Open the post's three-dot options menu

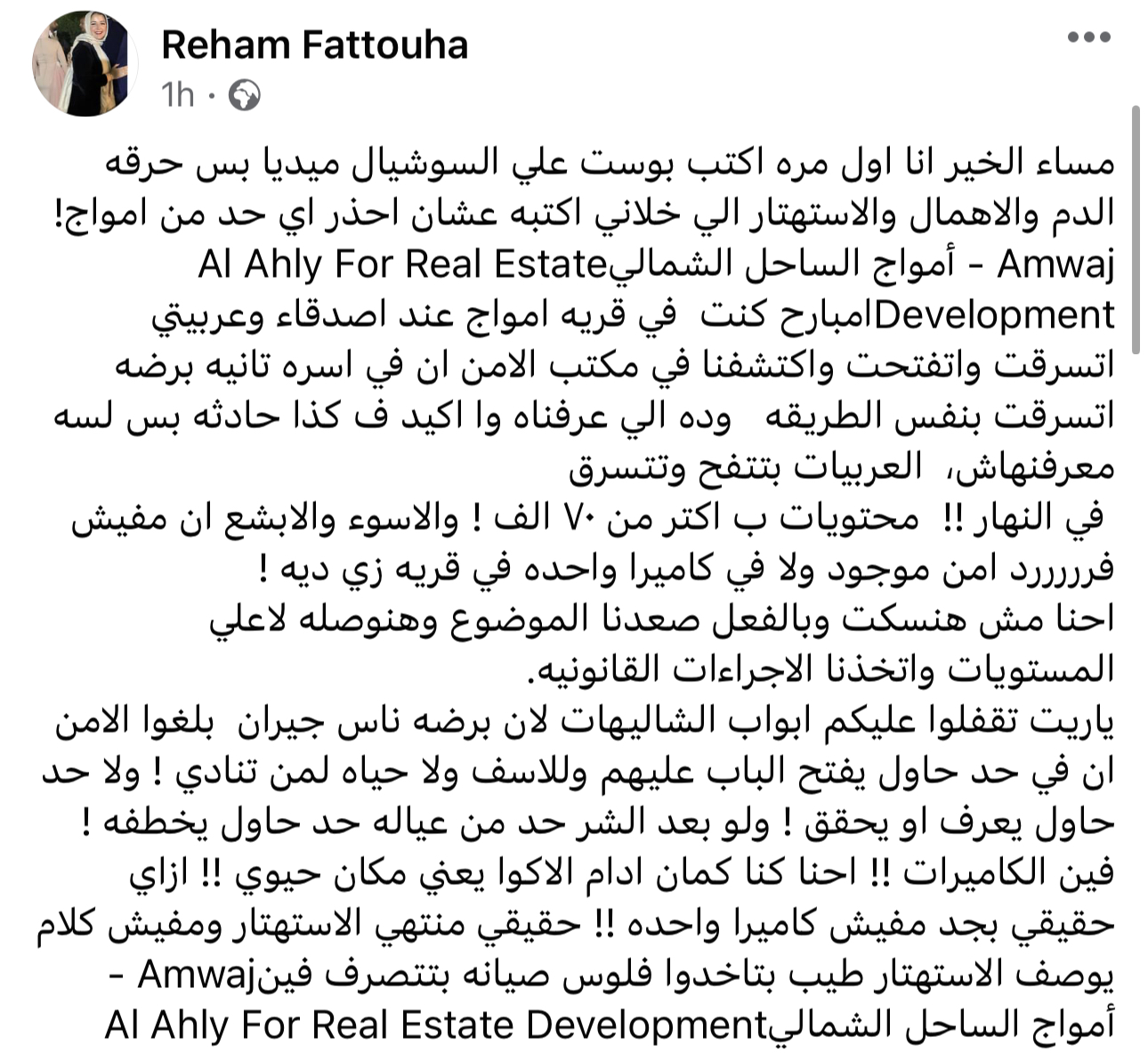(x=1088, y=38)
